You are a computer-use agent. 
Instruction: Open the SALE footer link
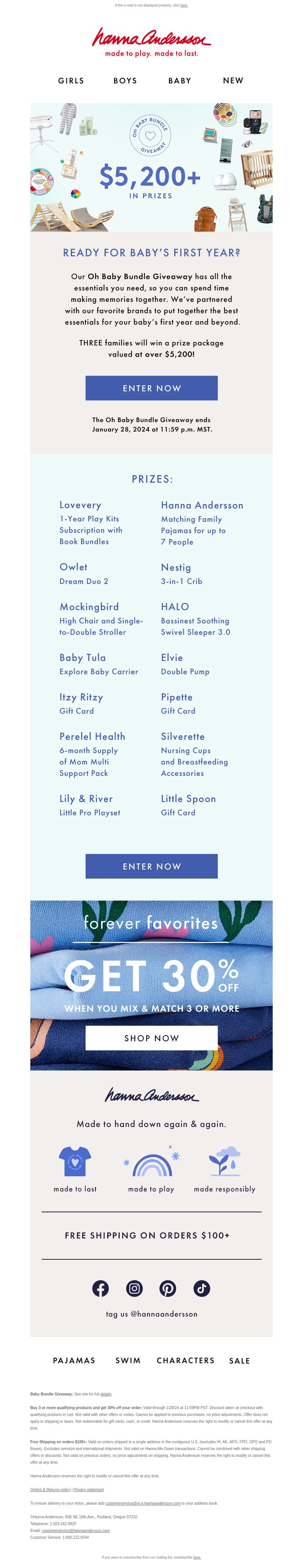point(240,1361)
